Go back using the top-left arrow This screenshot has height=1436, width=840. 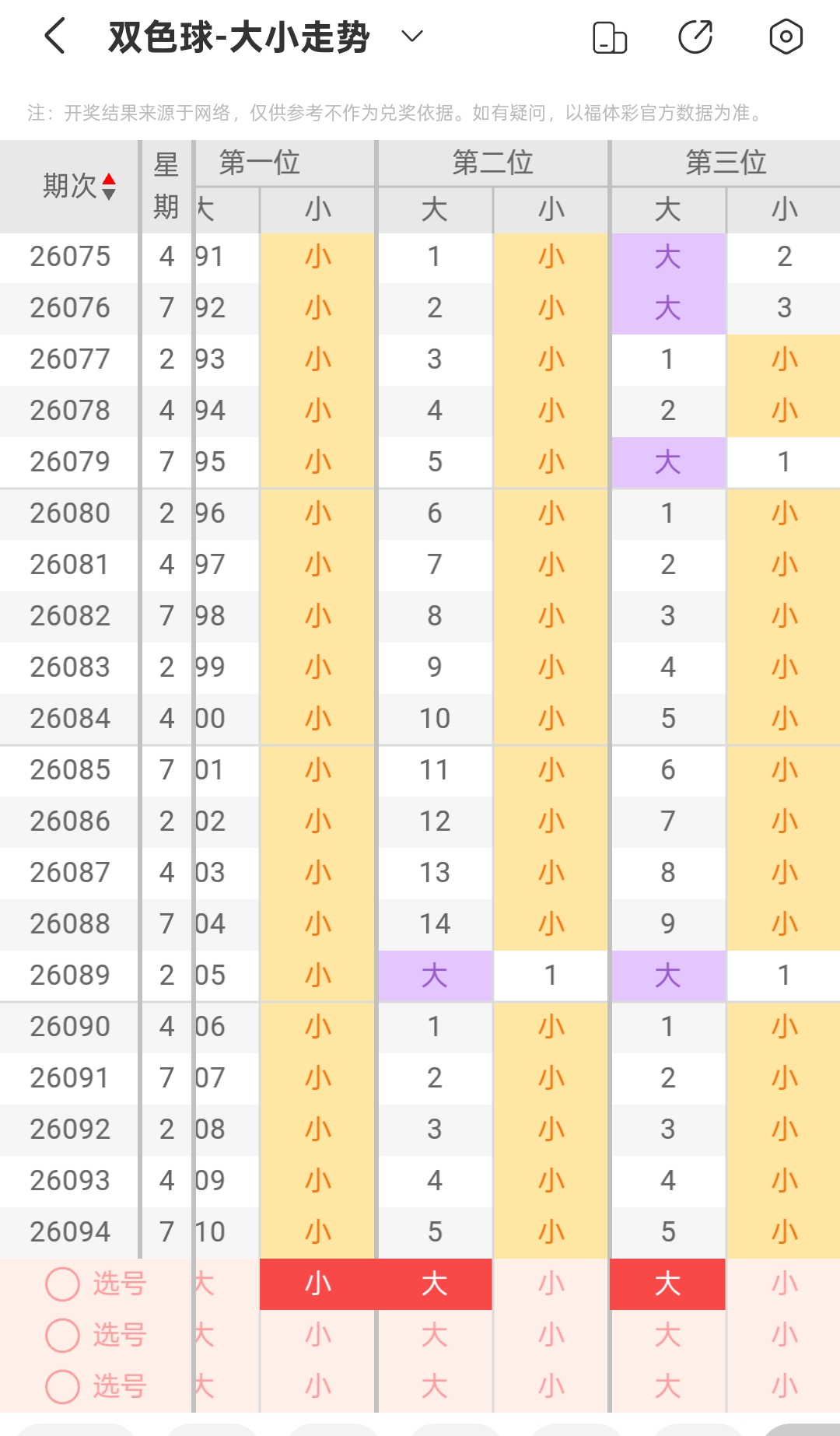[x=54, y=37]
